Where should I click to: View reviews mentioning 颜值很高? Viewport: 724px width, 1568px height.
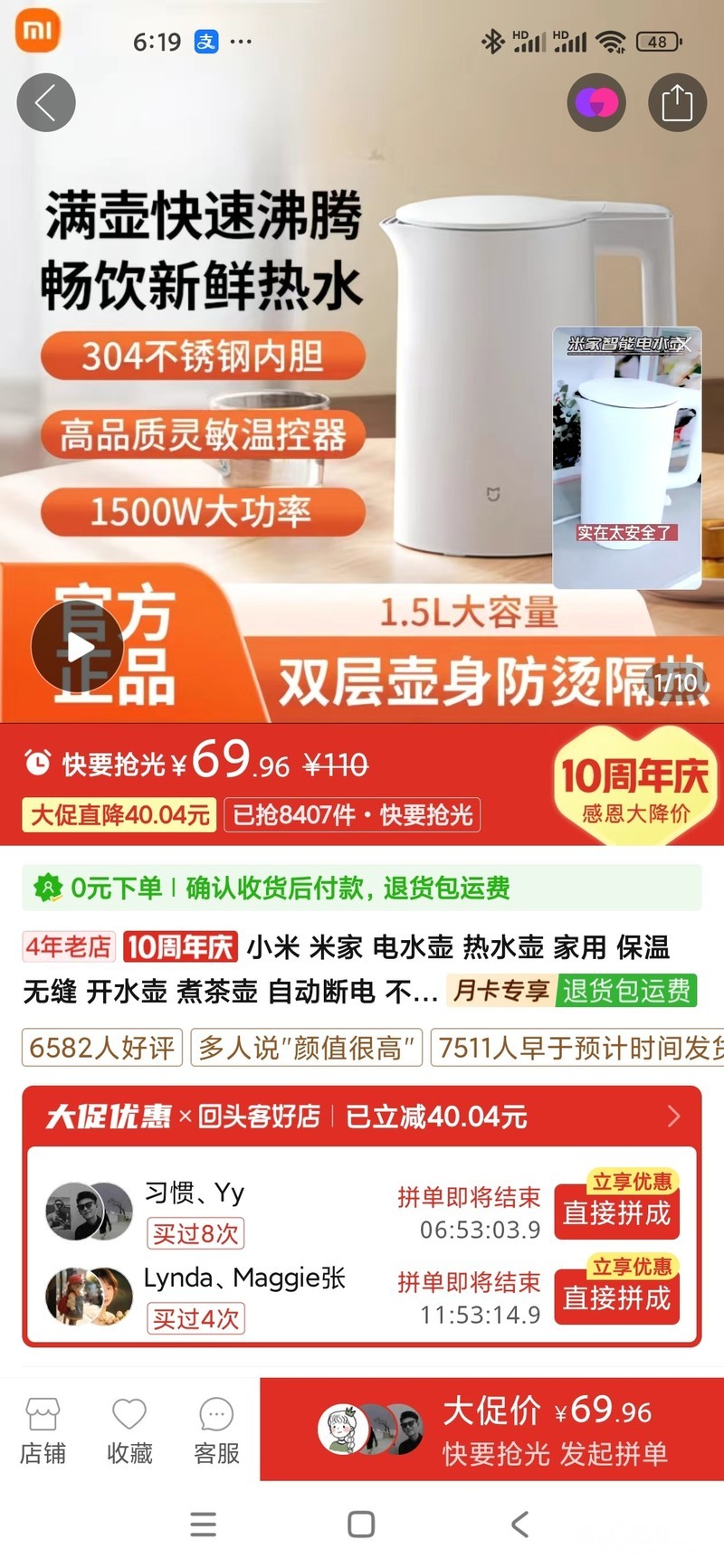click(306, 1048)
